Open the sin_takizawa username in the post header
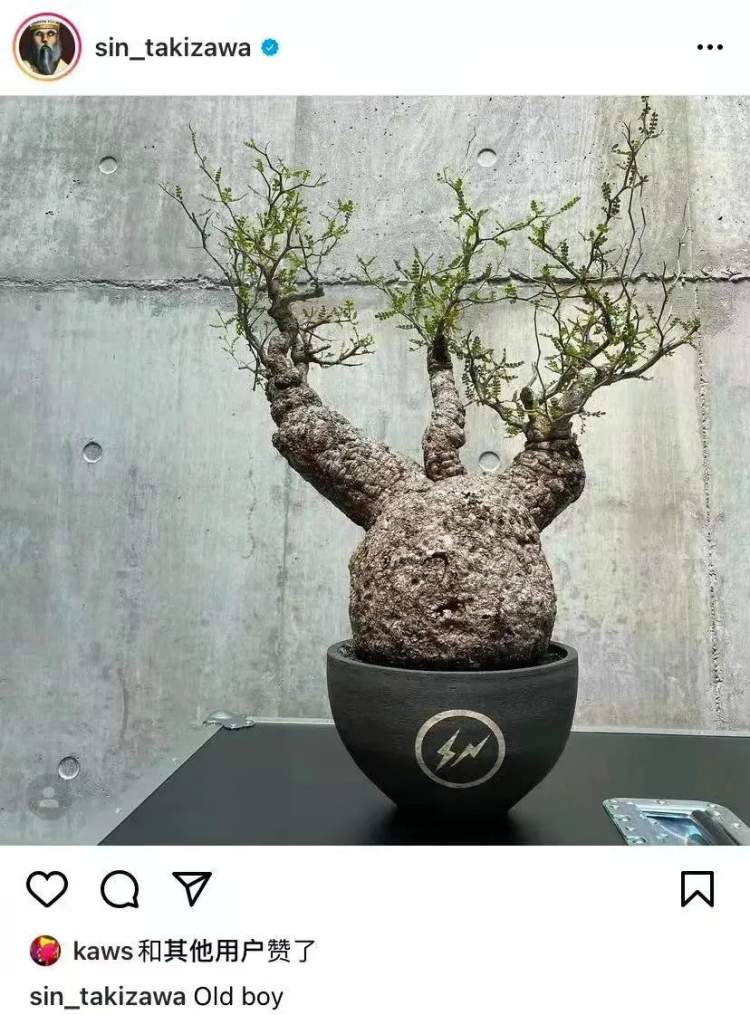This screenshot has height=1015, width=750. (x=172, y=47)
